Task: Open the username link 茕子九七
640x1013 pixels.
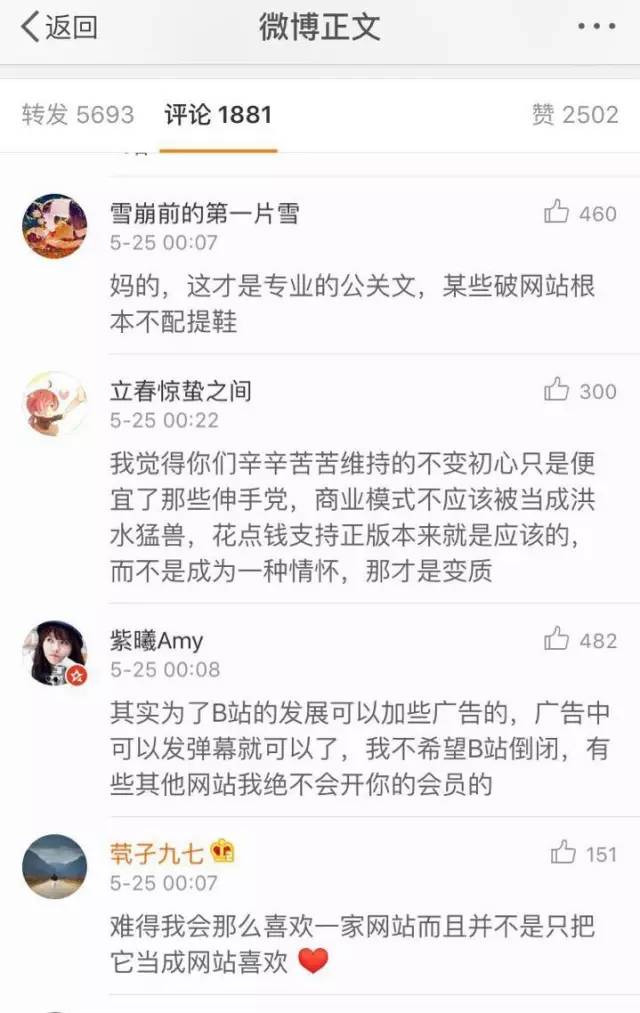Action: point(157,853)
